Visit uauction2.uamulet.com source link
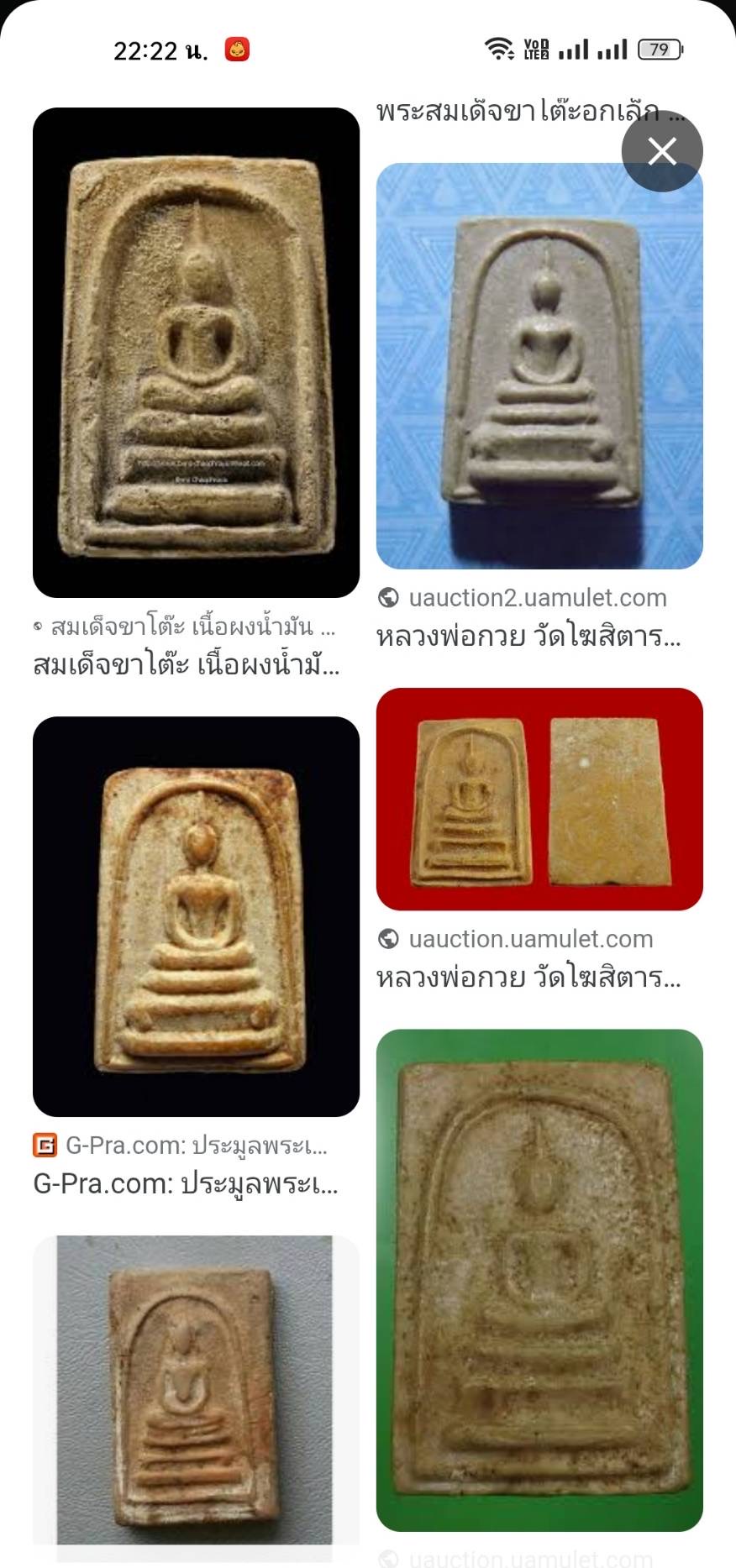This screenshot has width=736, height=1568. (x=538, y=598)
